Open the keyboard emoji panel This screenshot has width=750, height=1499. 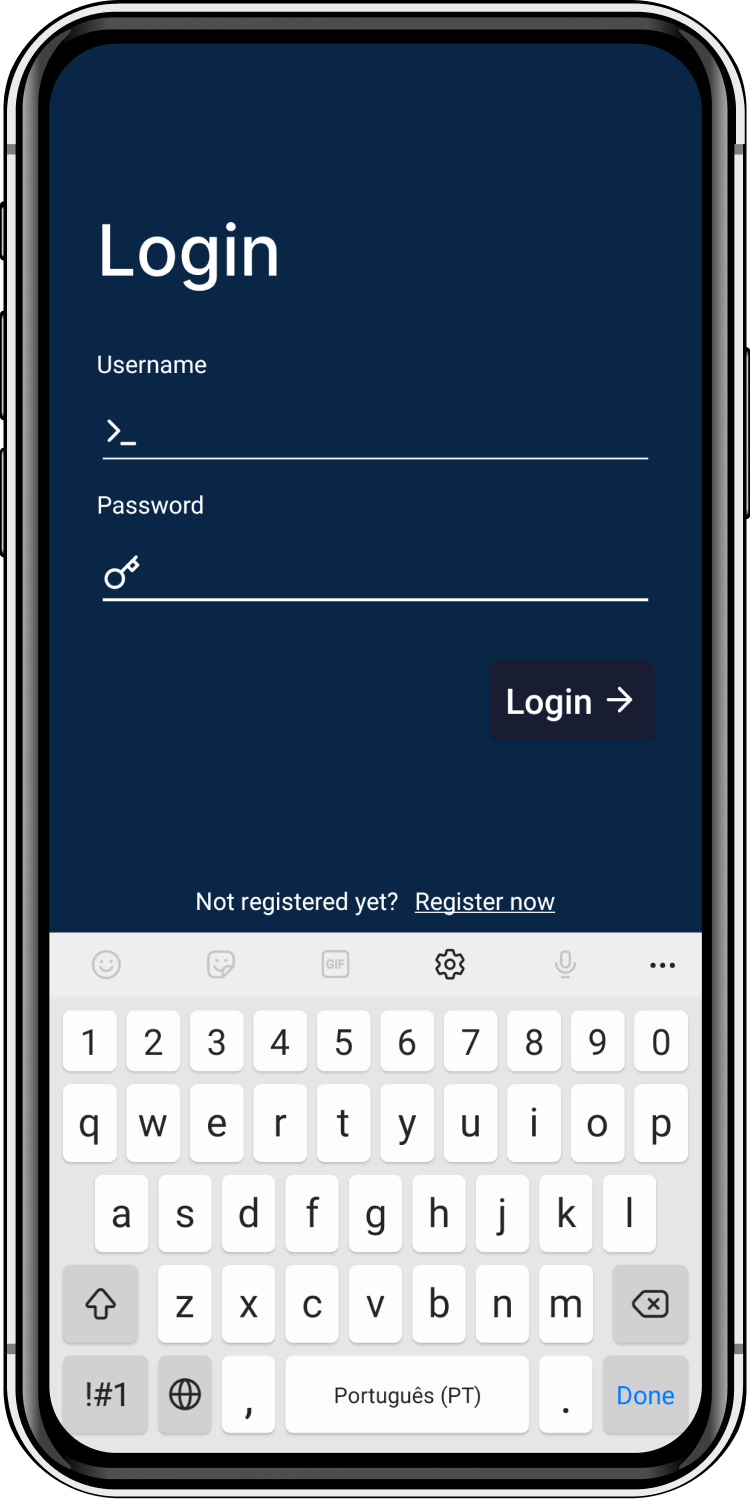coord(106,965)
